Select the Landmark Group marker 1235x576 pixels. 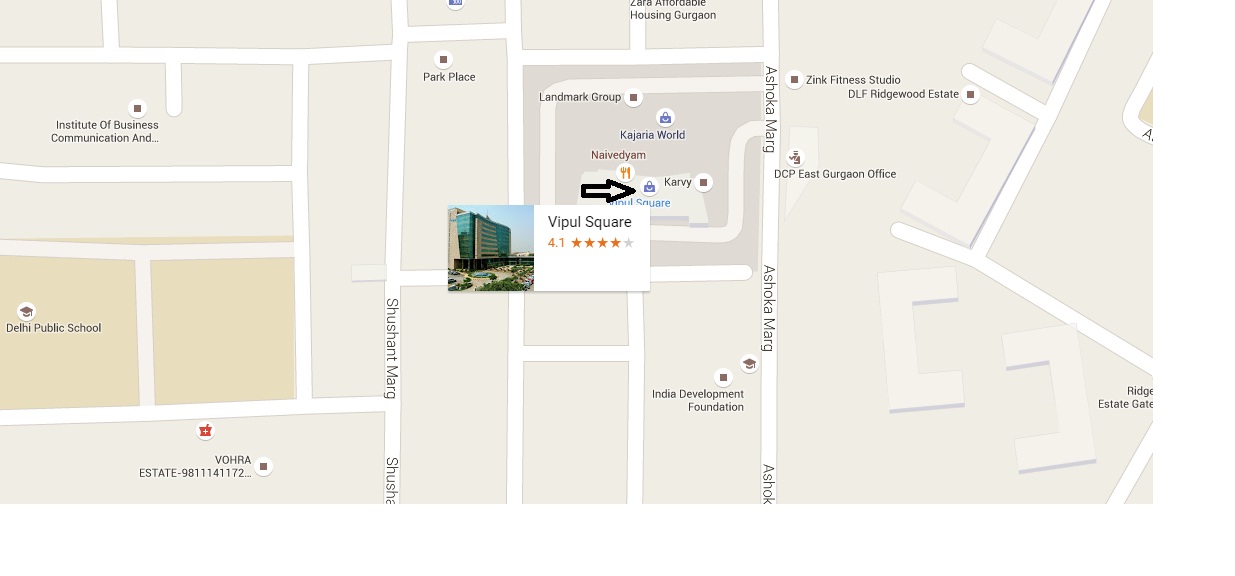633,97
